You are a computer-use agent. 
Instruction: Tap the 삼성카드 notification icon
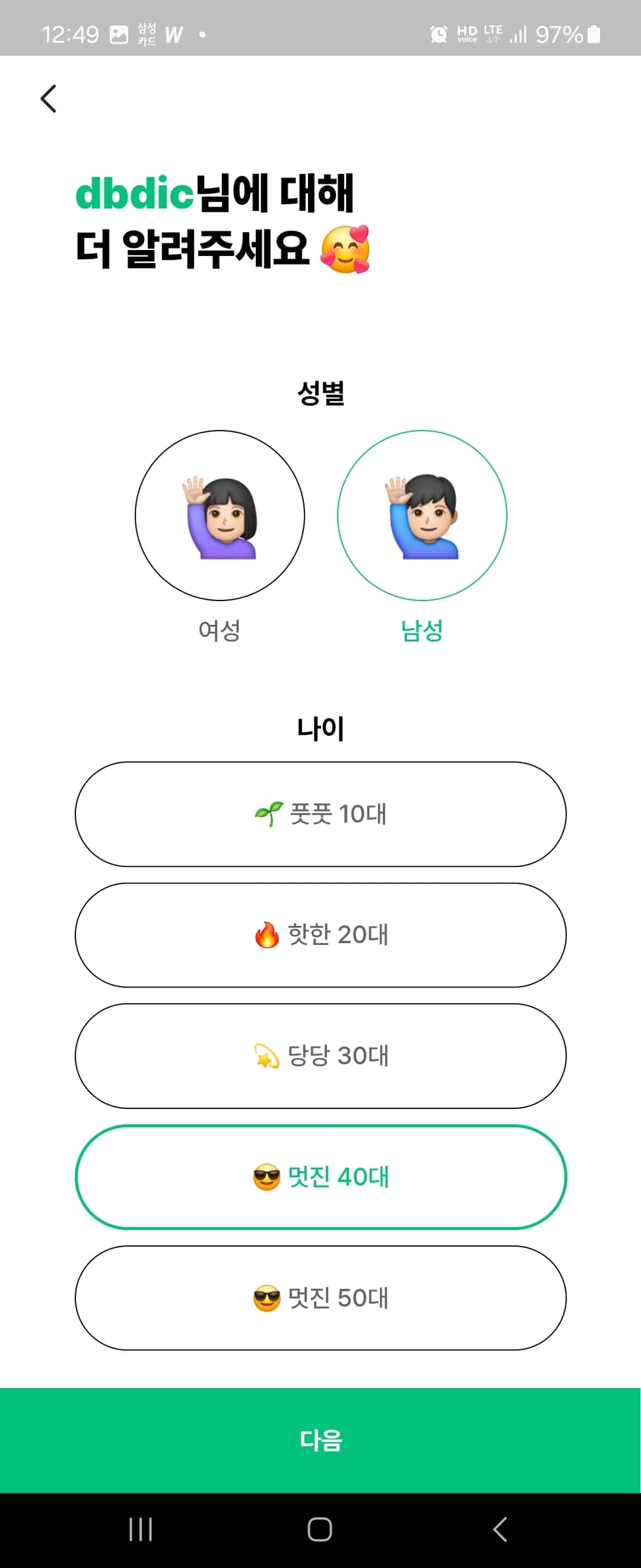tap(148, 34)
